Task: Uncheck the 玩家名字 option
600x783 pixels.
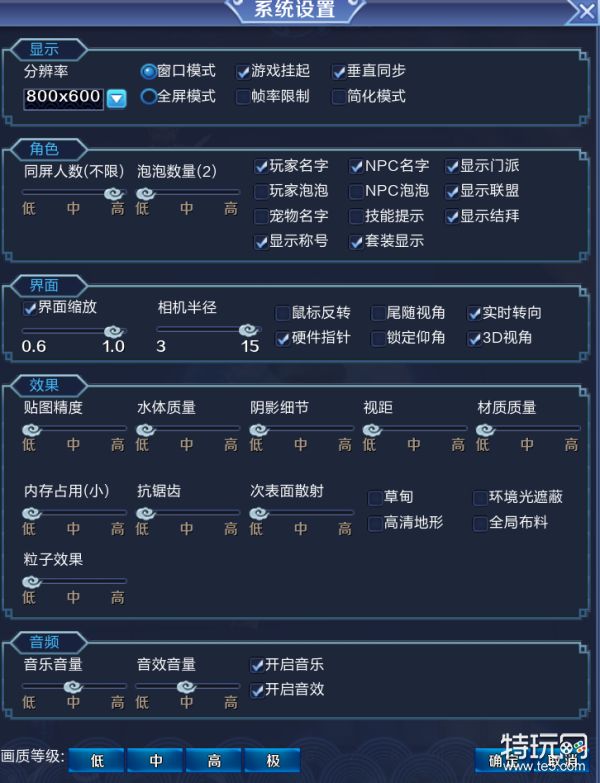Action: 261,166
